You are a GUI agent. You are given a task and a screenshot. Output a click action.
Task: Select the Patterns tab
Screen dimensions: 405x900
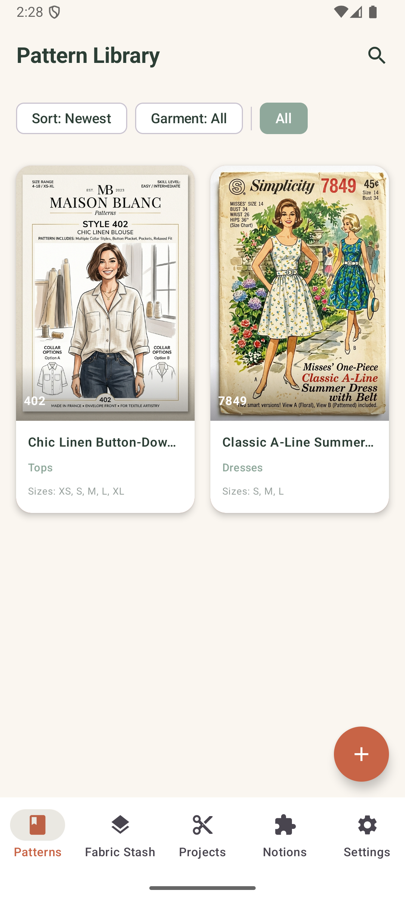(x=38, y=835)
